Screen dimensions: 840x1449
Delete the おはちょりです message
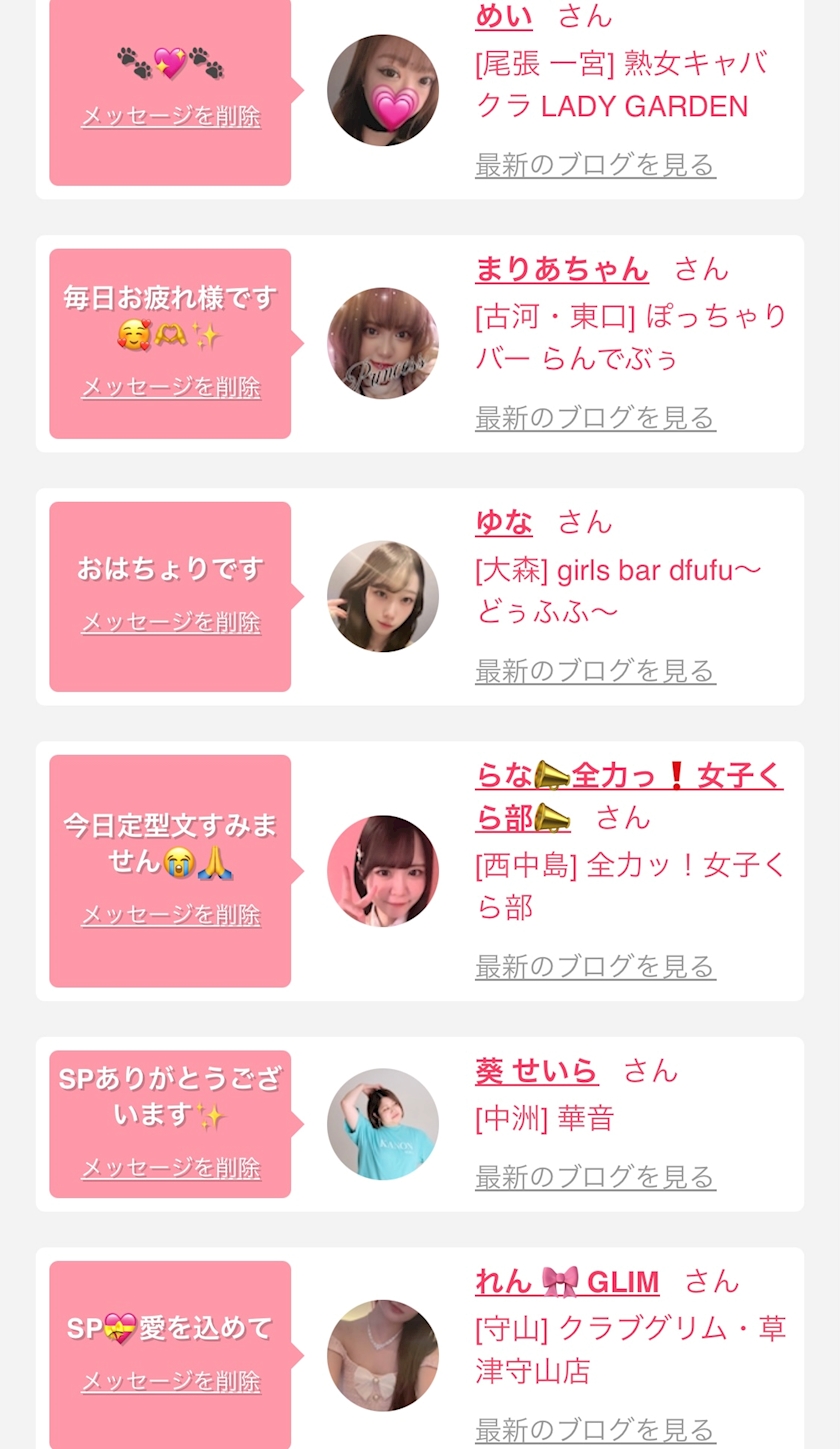170,623
